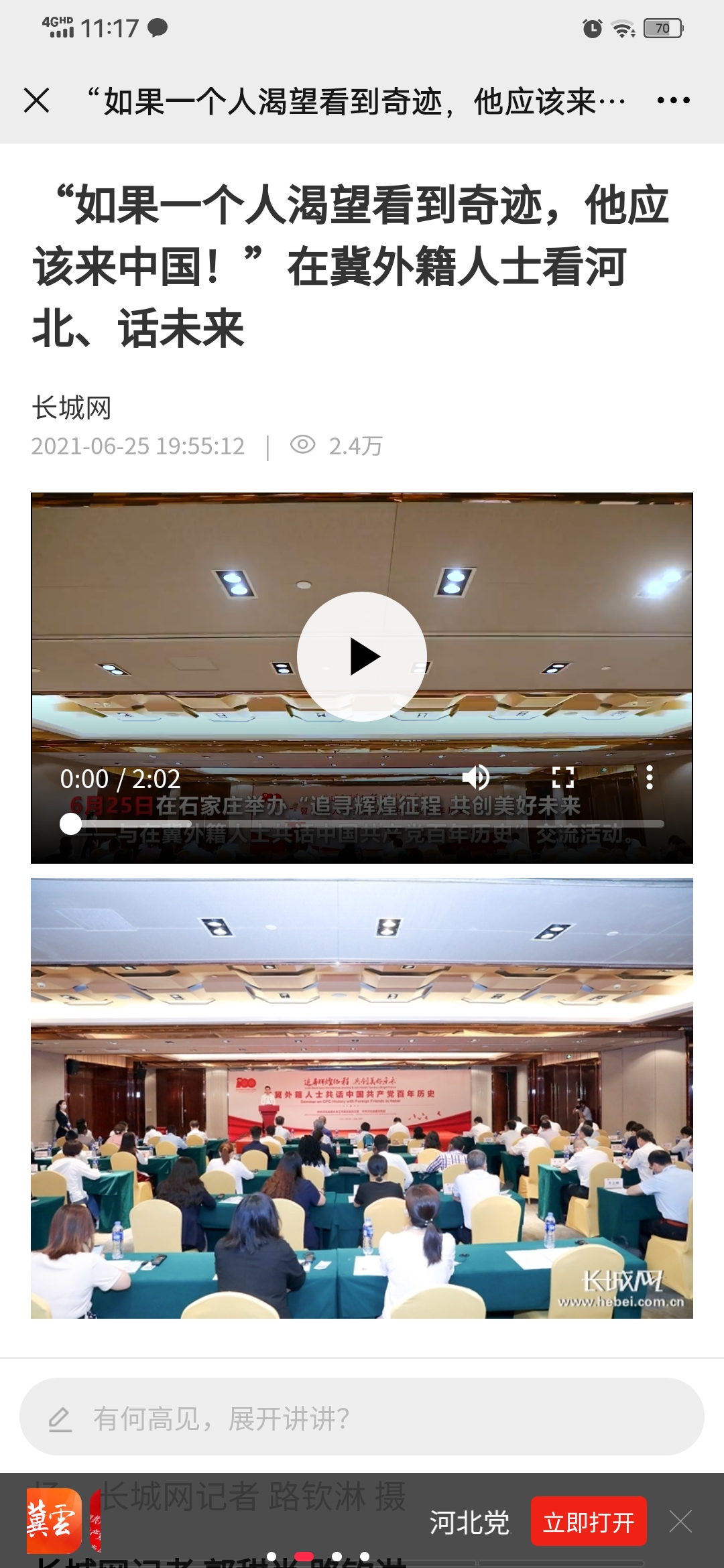The width and height of the screenshot is (724, 1568).
Task: Play the video
Action: (362, 657)
